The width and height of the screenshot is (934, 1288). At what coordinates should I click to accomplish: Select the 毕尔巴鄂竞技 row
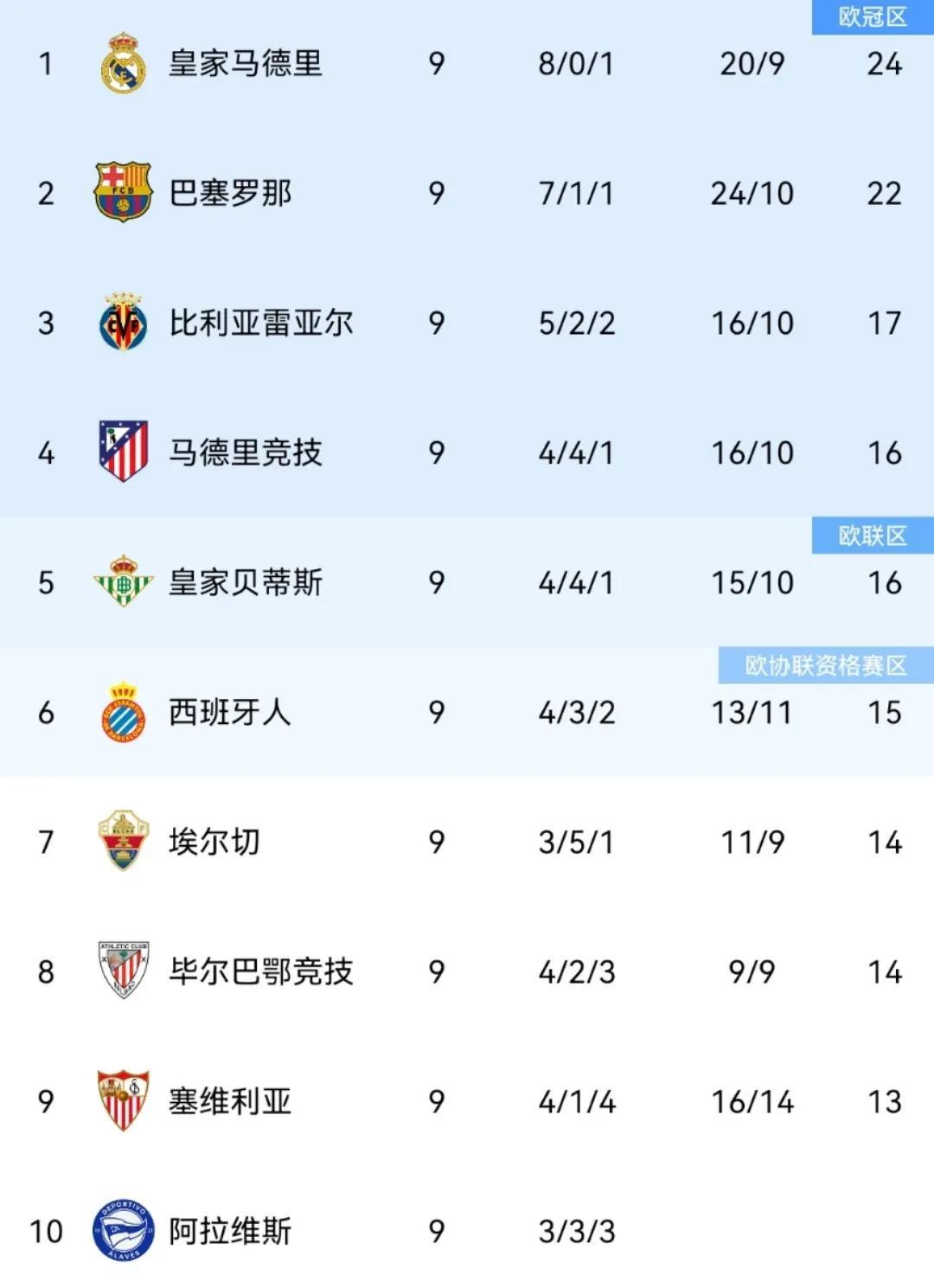tap(467, 971)
